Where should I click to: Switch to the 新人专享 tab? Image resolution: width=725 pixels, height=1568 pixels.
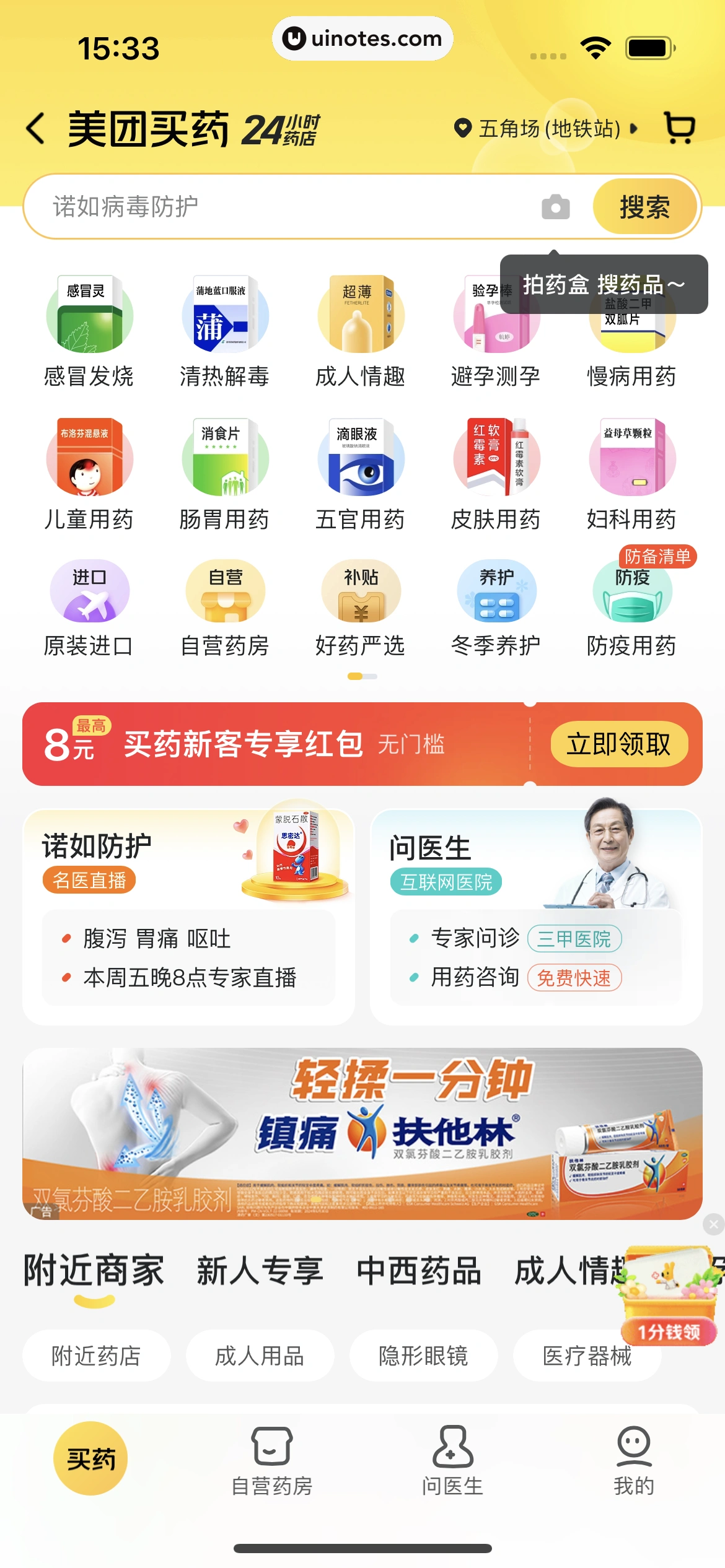[x=260, y=1271]
